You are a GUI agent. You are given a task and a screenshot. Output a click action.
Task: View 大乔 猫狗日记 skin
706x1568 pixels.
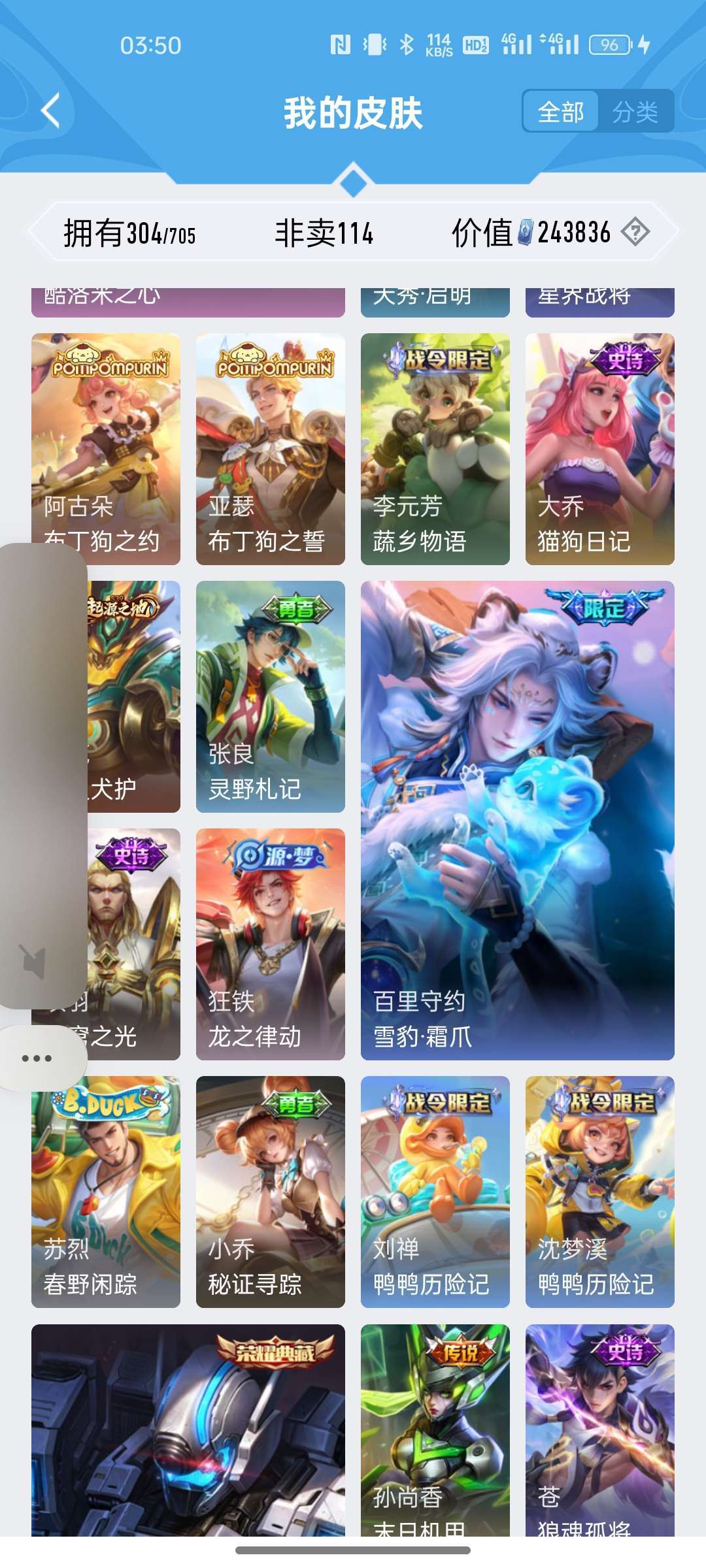(x=600, y=449)
